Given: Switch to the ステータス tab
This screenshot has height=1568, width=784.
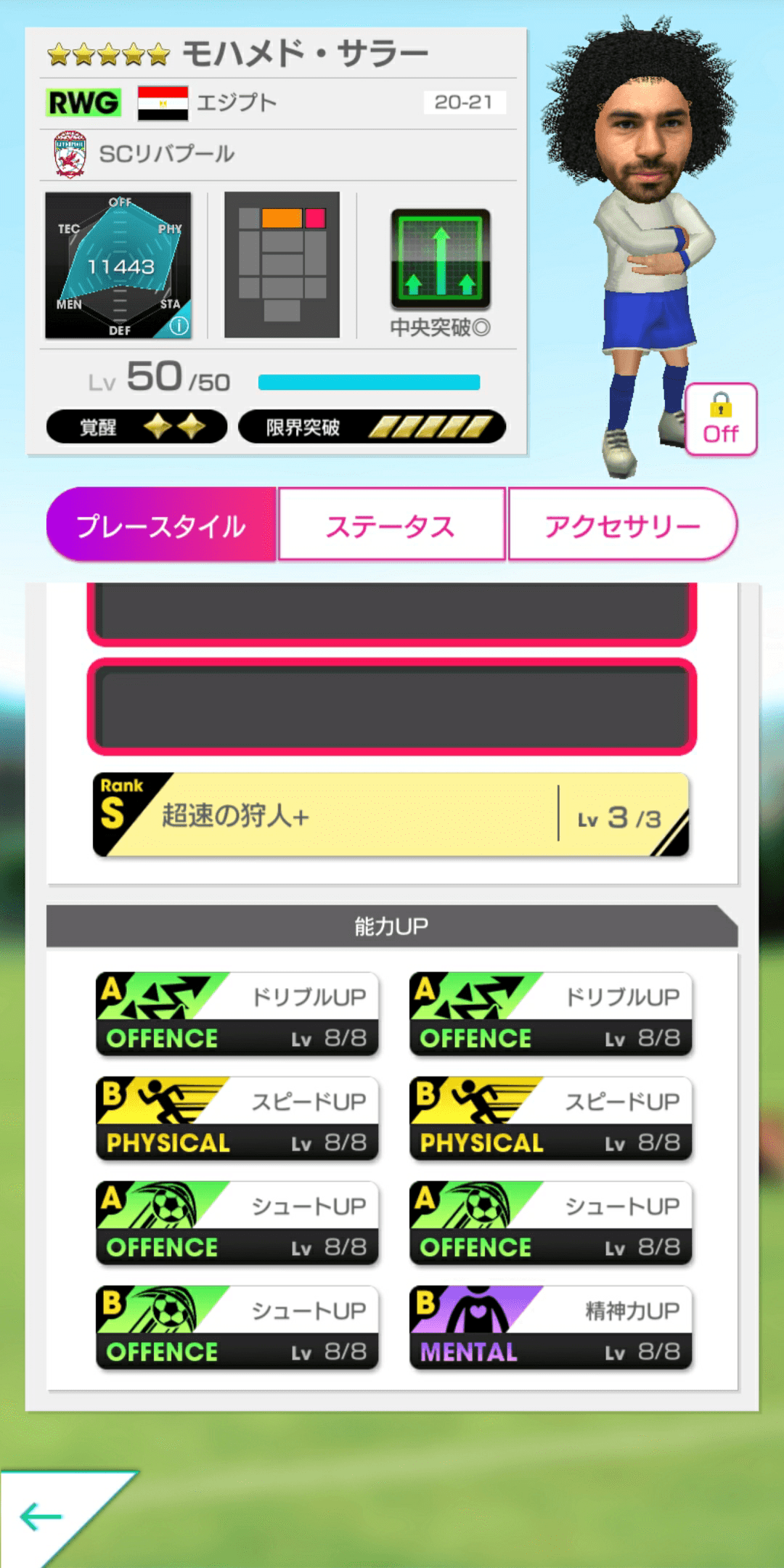Looking at the screenshot, I should (x=392, y=526).
